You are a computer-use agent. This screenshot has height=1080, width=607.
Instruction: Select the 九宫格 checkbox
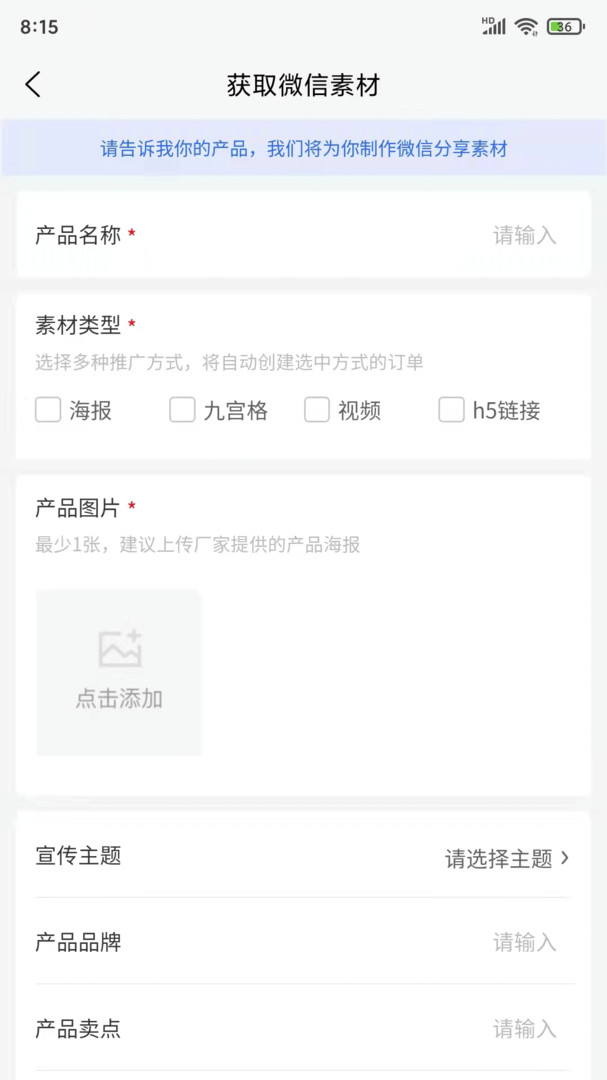click(182, 410)
